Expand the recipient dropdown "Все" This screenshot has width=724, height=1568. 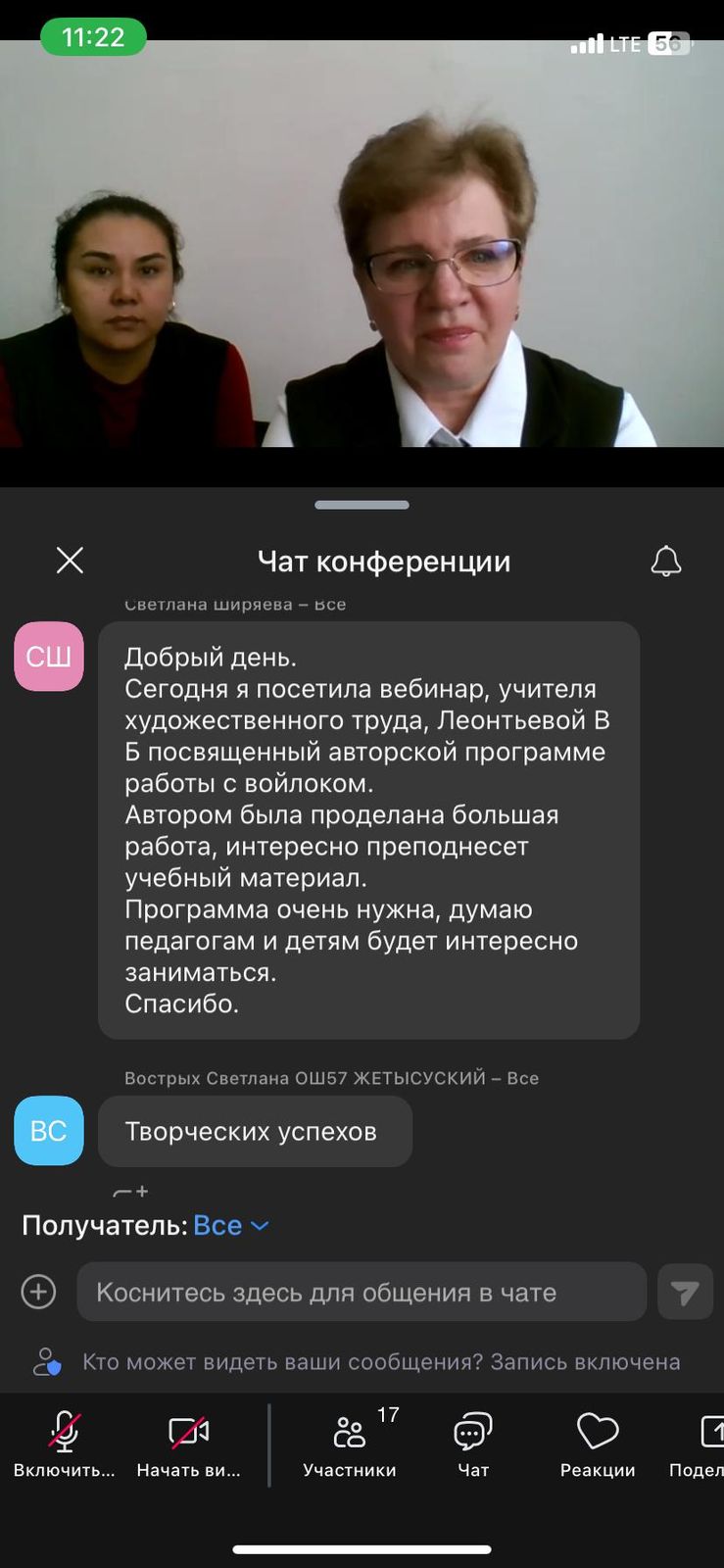click(x=231, y=1226)
